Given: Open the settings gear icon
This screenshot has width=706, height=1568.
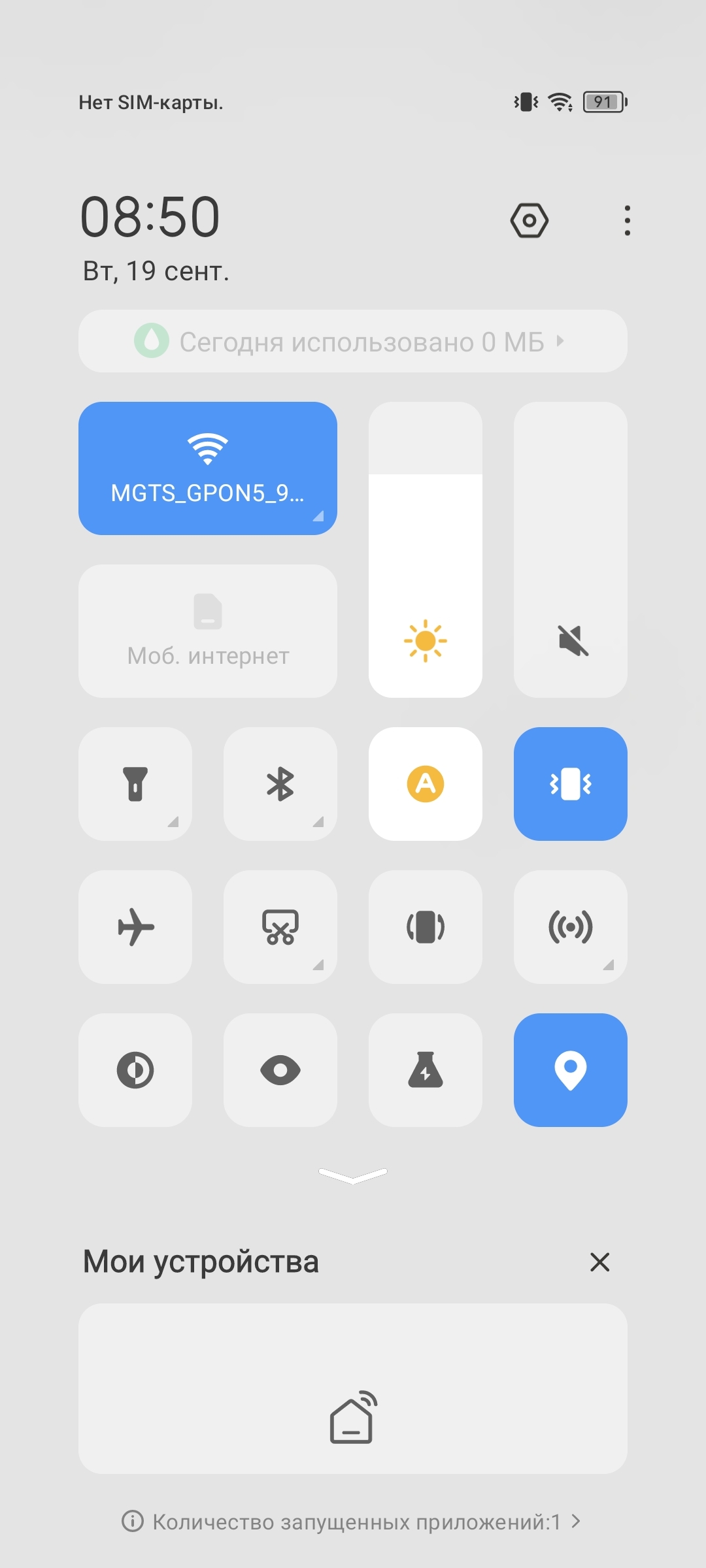Looking at the screenshot, I should [x=529, y=220].
